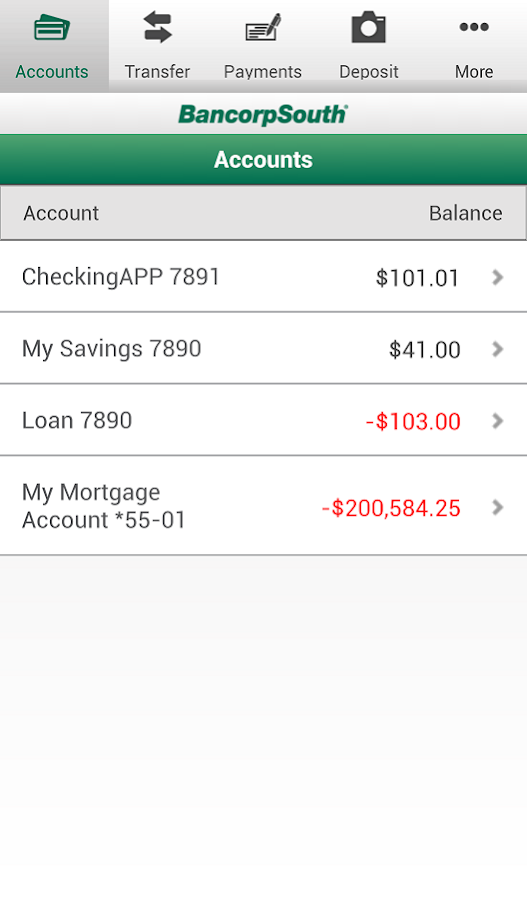
Task: Select the Accounts tab
Action: click(52, 46)
